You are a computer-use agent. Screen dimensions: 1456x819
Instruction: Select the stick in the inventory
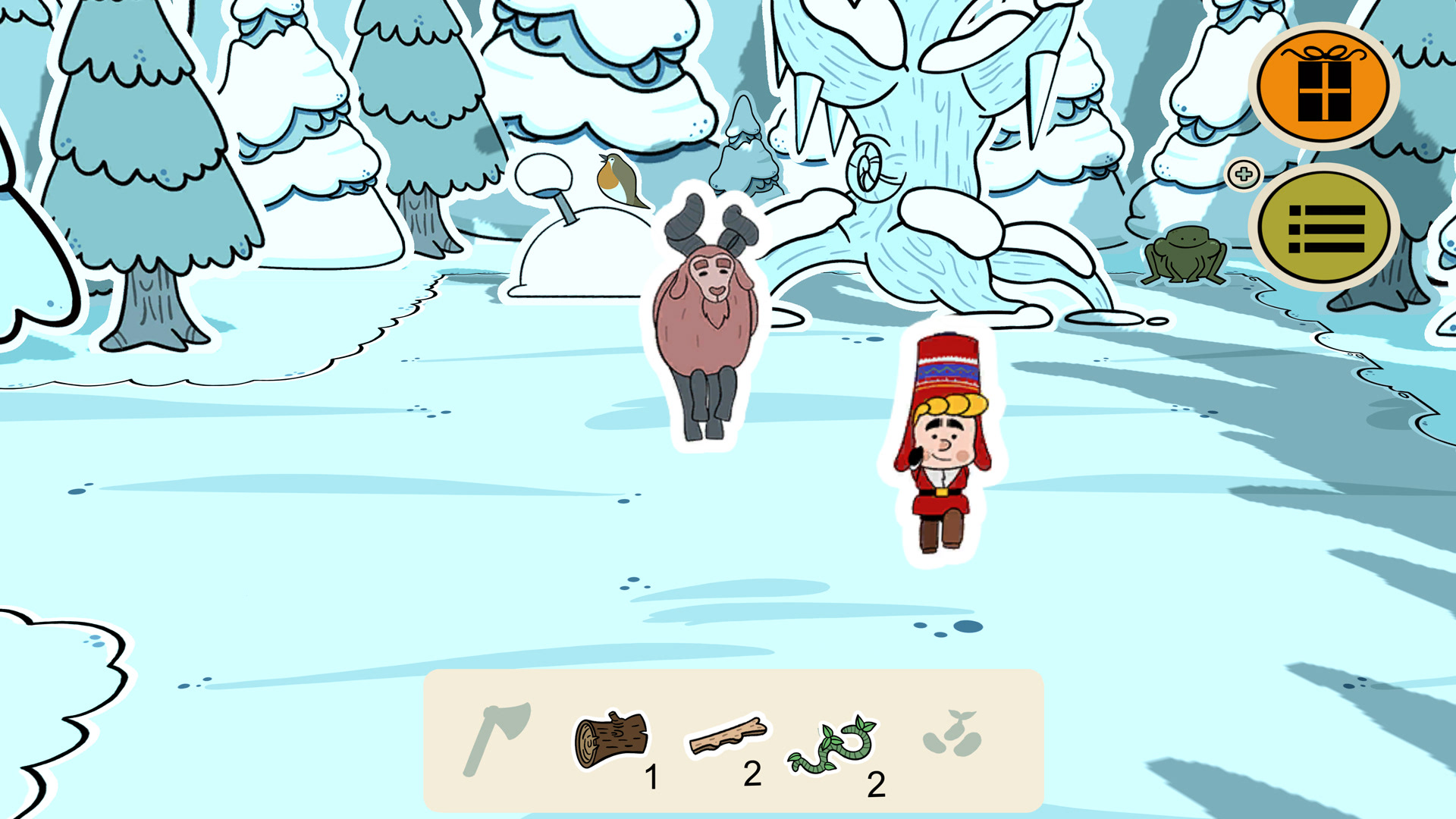[x=727, y=736]
